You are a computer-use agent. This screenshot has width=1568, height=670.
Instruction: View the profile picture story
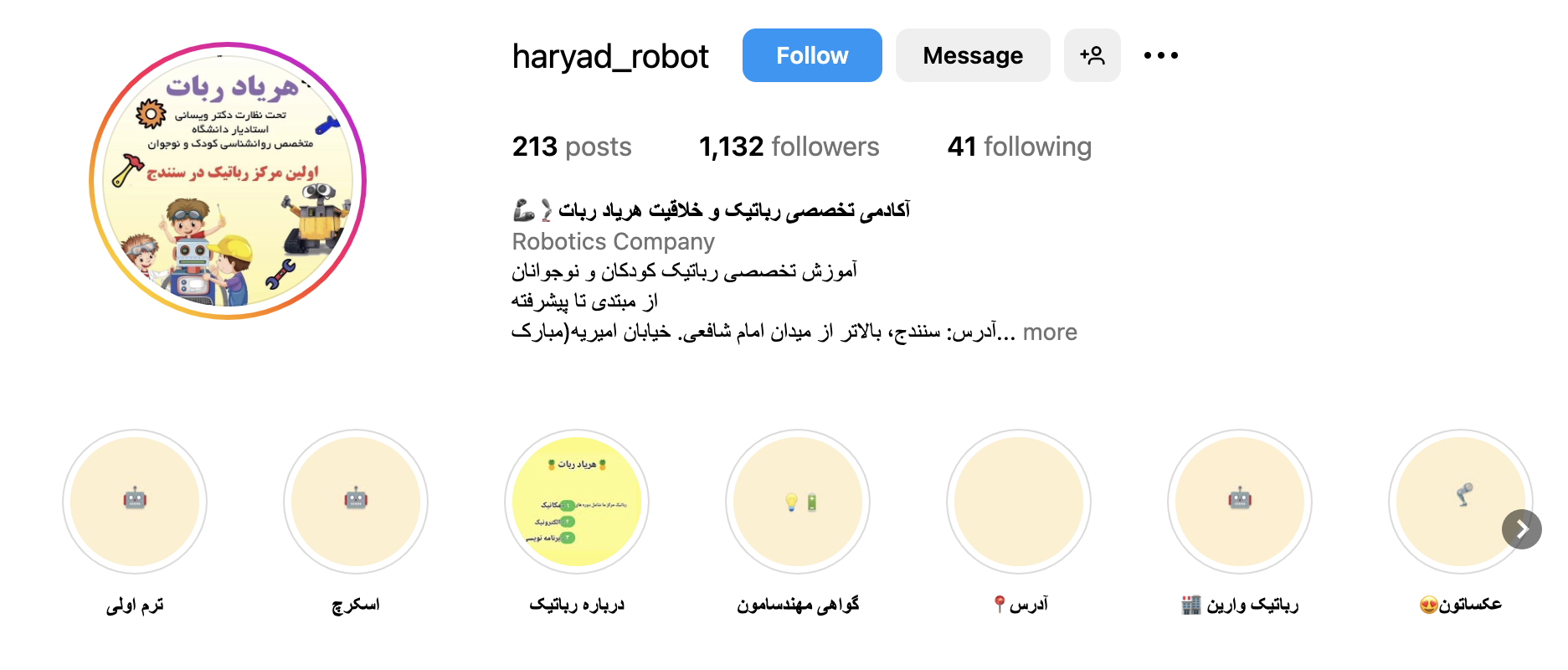coord(228,181)
